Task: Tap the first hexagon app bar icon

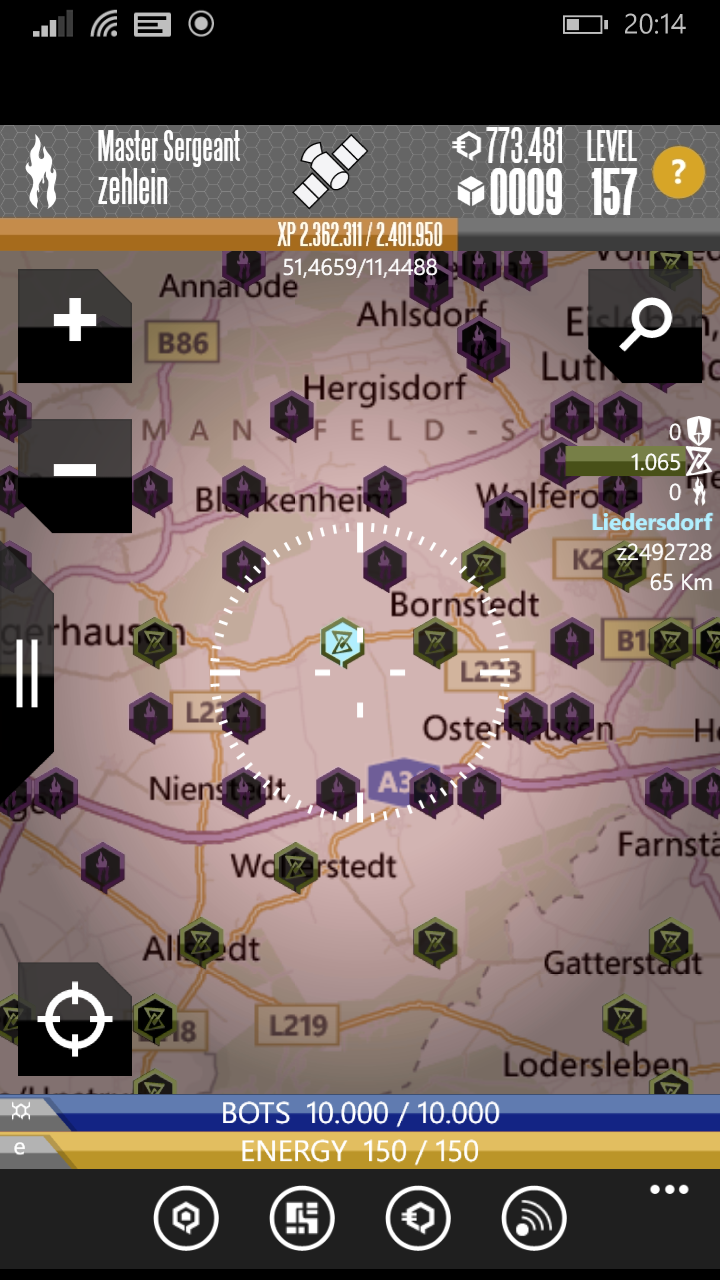Action: [x=186, y=1218]
